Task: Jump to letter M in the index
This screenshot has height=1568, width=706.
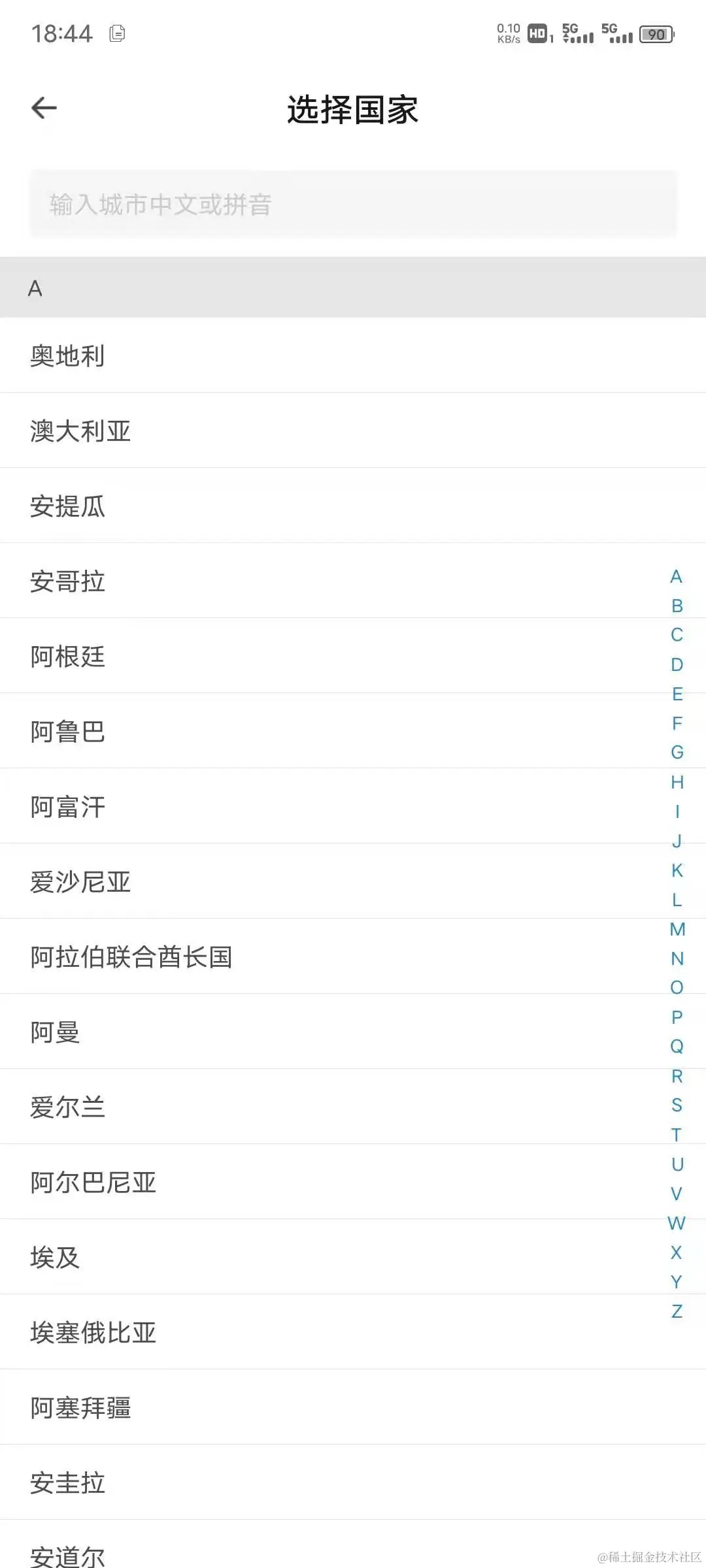Action: tap(677, 929)
